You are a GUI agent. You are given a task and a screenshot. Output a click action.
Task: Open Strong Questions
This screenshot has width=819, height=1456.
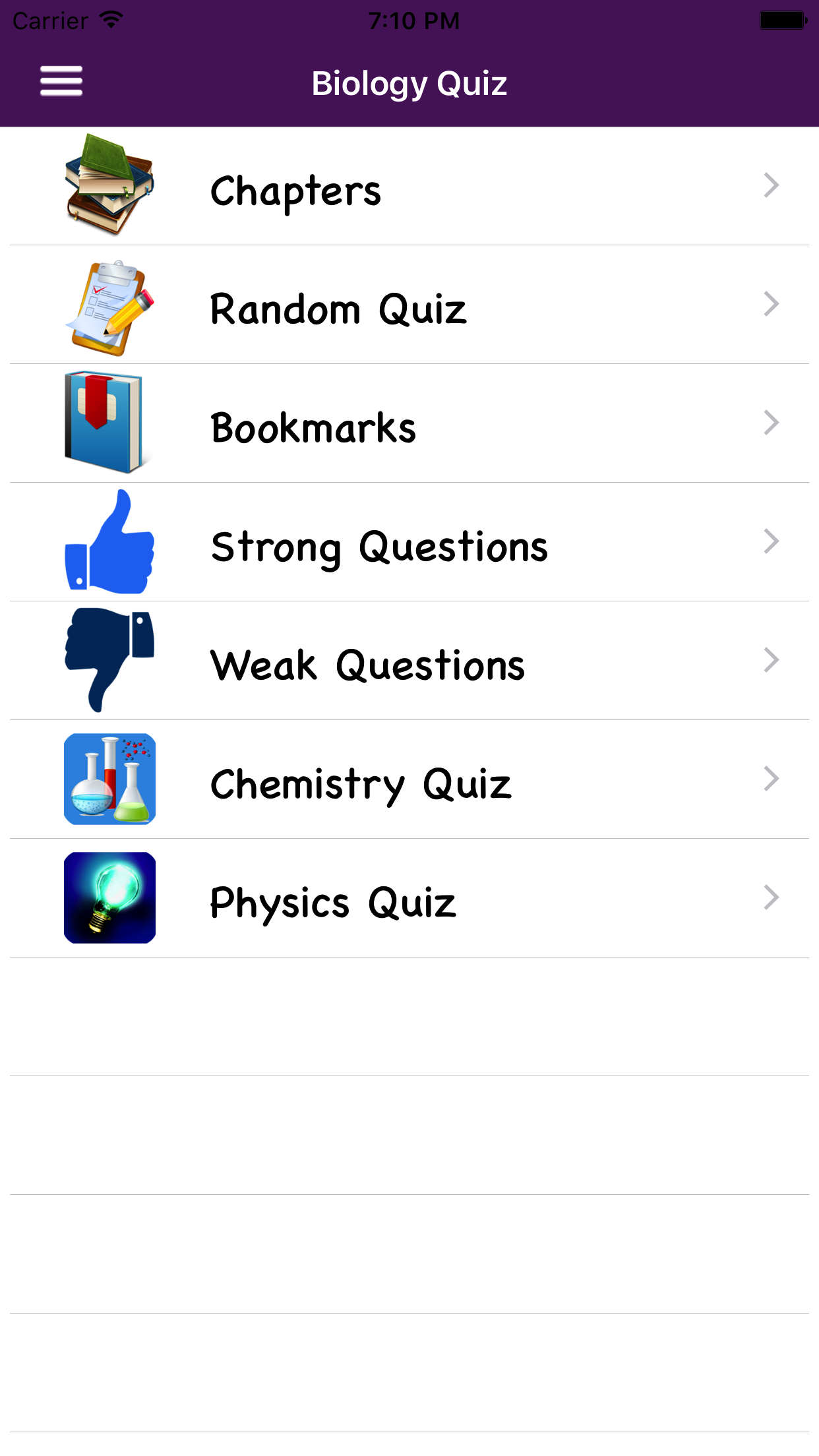409,542
